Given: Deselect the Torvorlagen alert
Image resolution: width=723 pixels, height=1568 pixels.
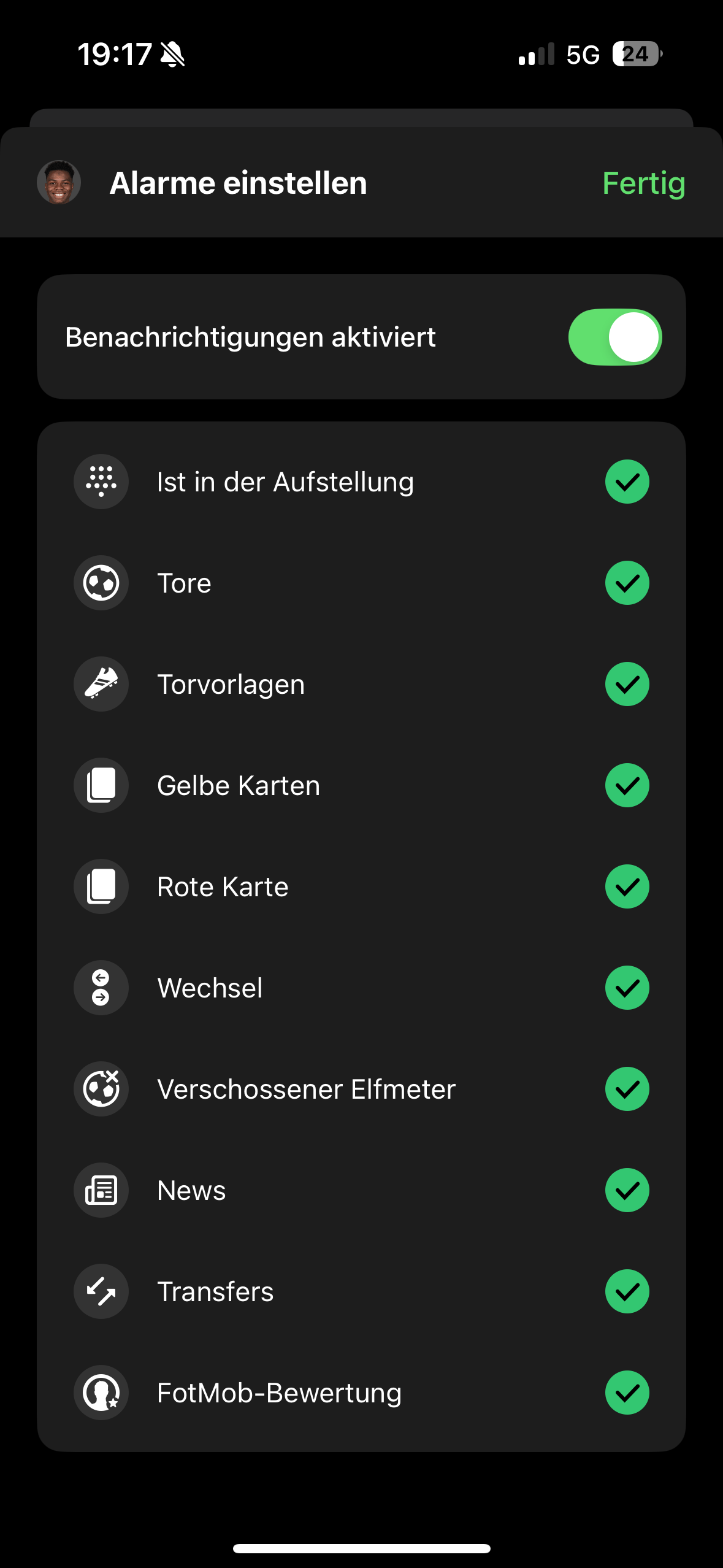Looking at the screenshot, I should 627,684.
